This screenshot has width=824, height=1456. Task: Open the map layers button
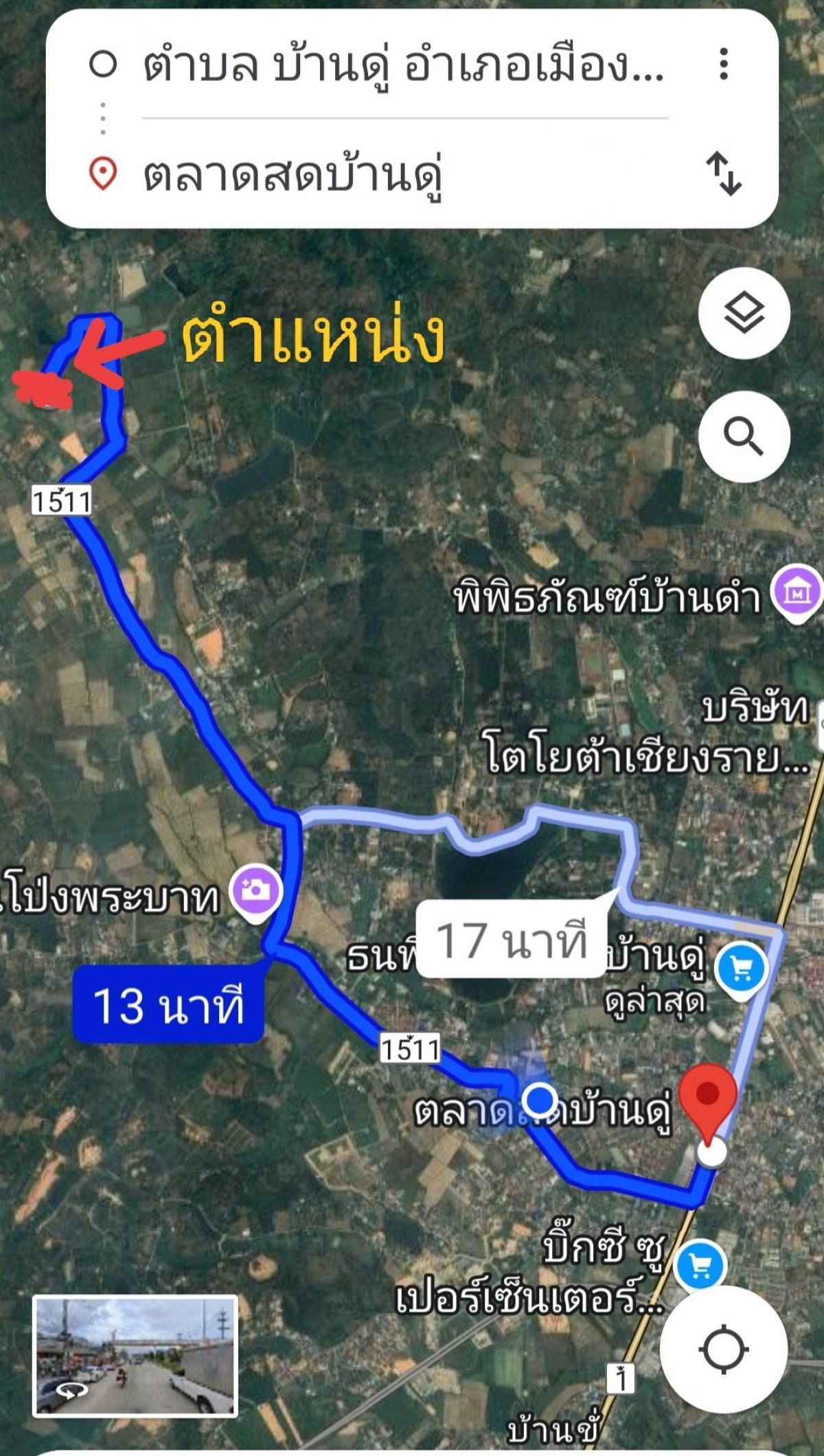pos(744,313)
